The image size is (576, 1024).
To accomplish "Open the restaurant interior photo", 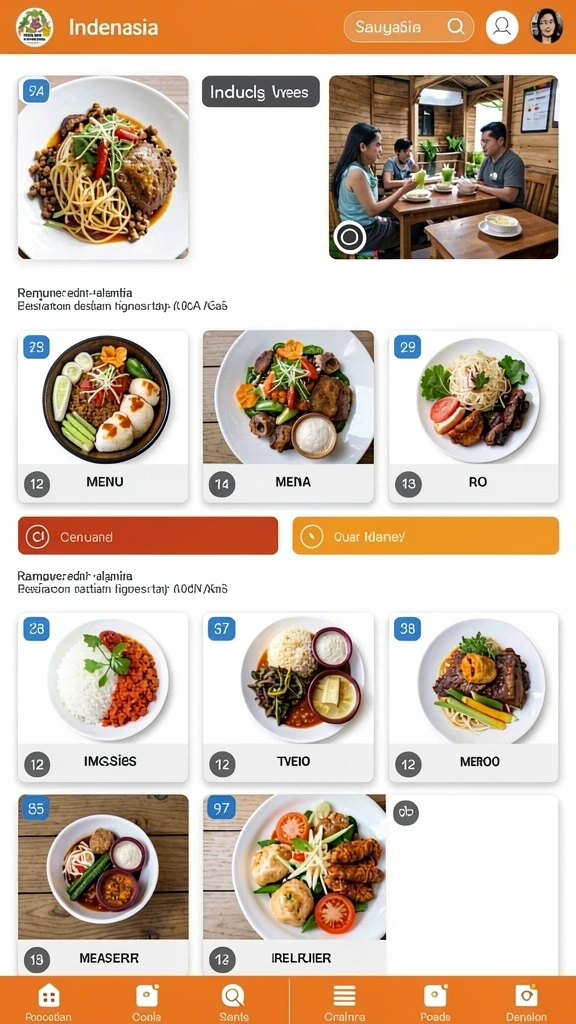I will coord(443,167).
